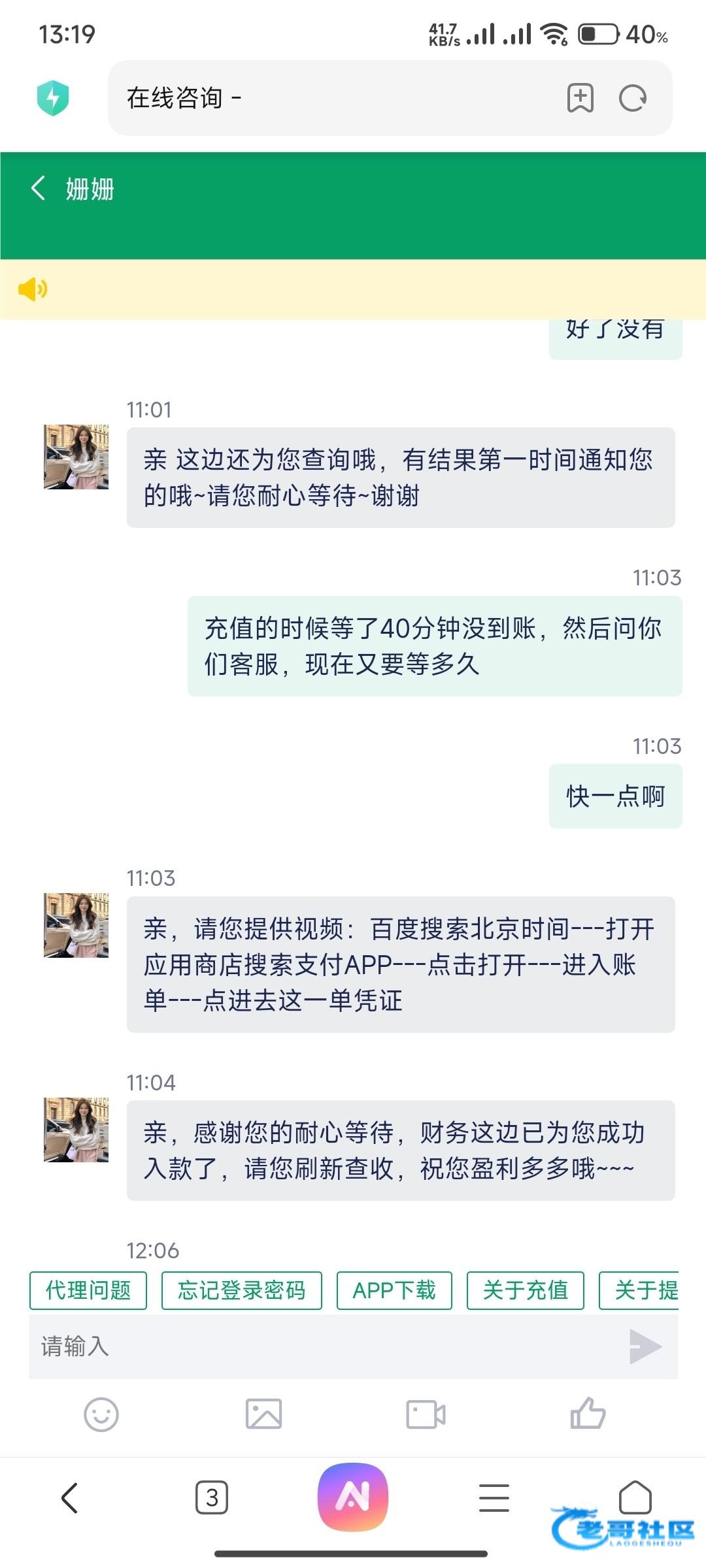Open the emoji picker

coord(101,1415)
